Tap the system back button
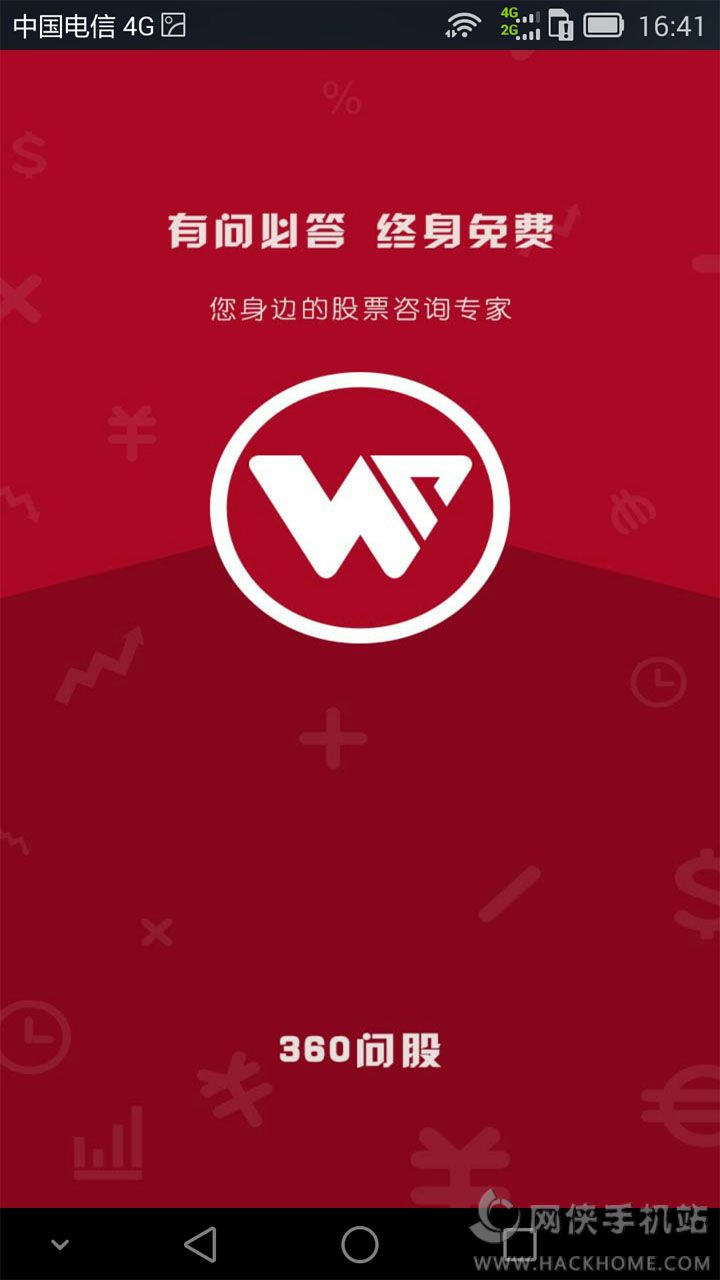This screenshot has width=720, height=1280. pos(200,1244)
